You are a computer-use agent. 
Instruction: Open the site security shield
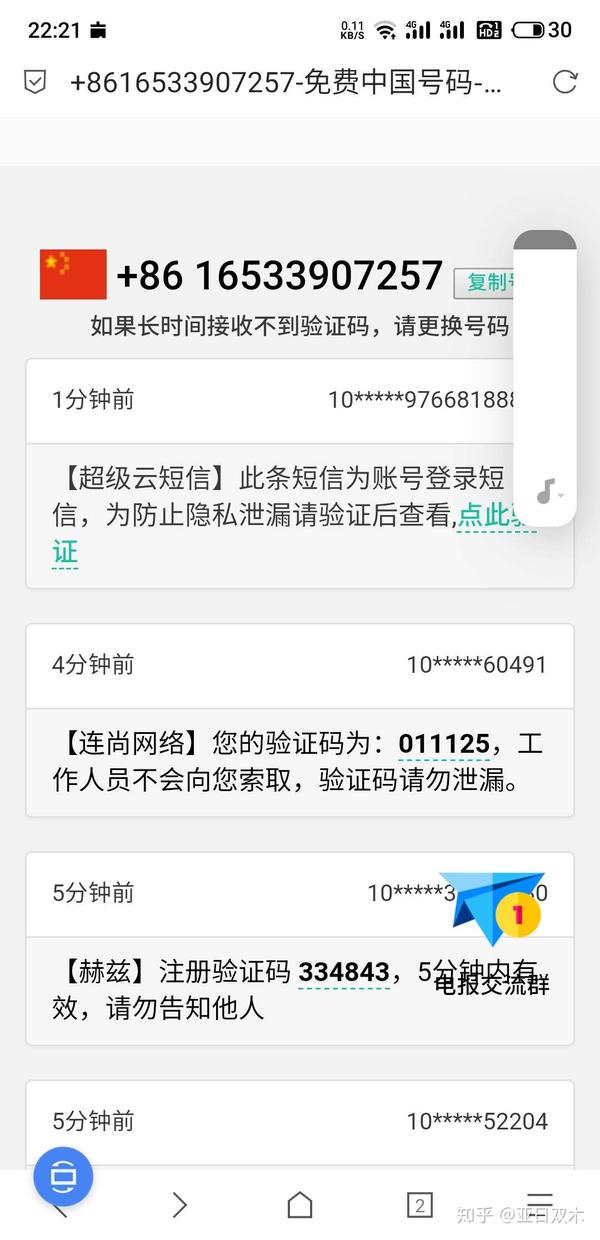pyautogui.click(x=35, y=82)
